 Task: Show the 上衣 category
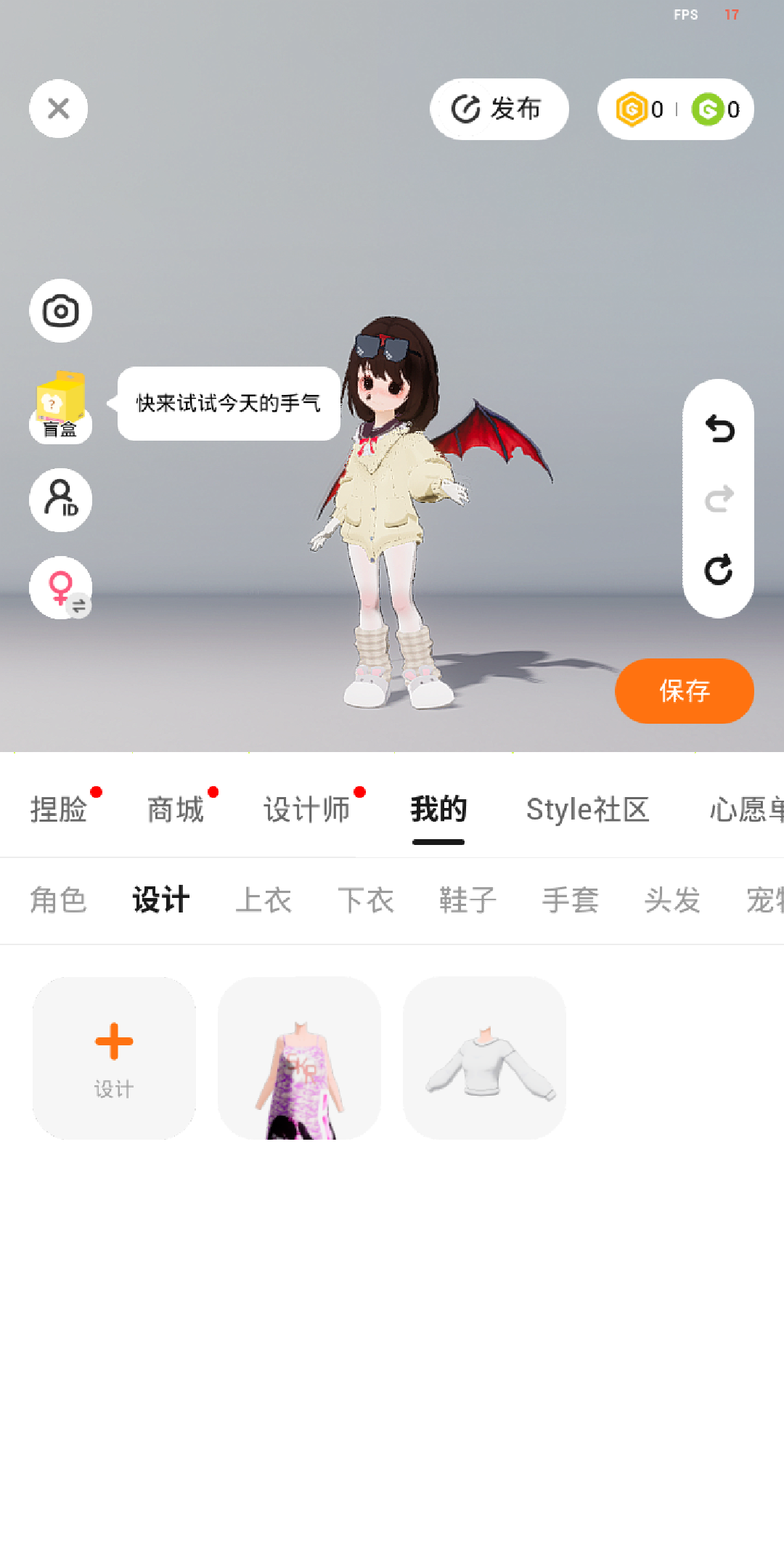264,900
